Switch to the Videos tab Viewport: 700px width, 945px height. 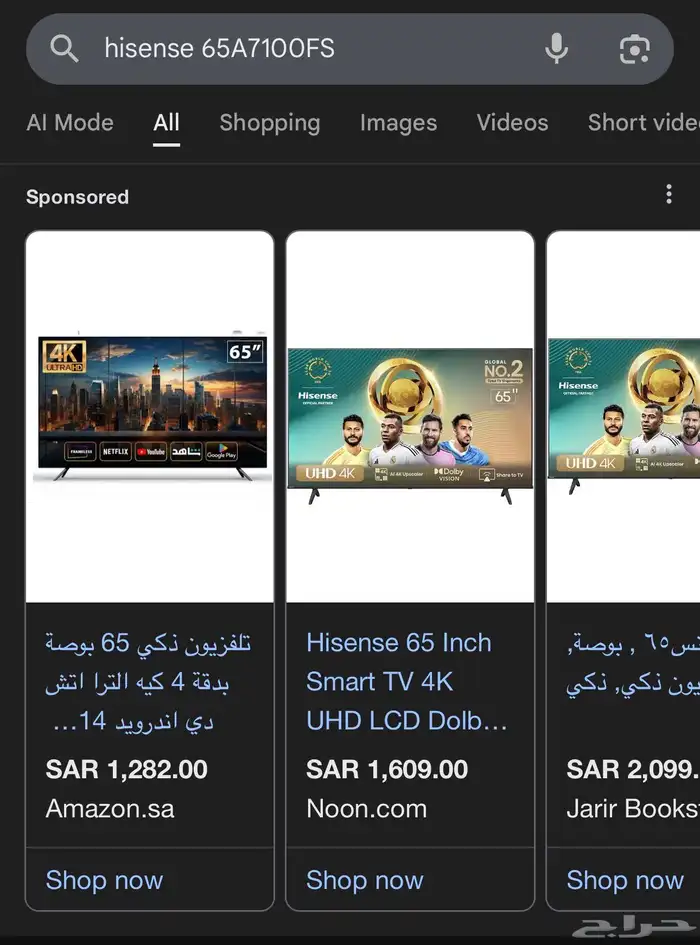click(512, 123)
